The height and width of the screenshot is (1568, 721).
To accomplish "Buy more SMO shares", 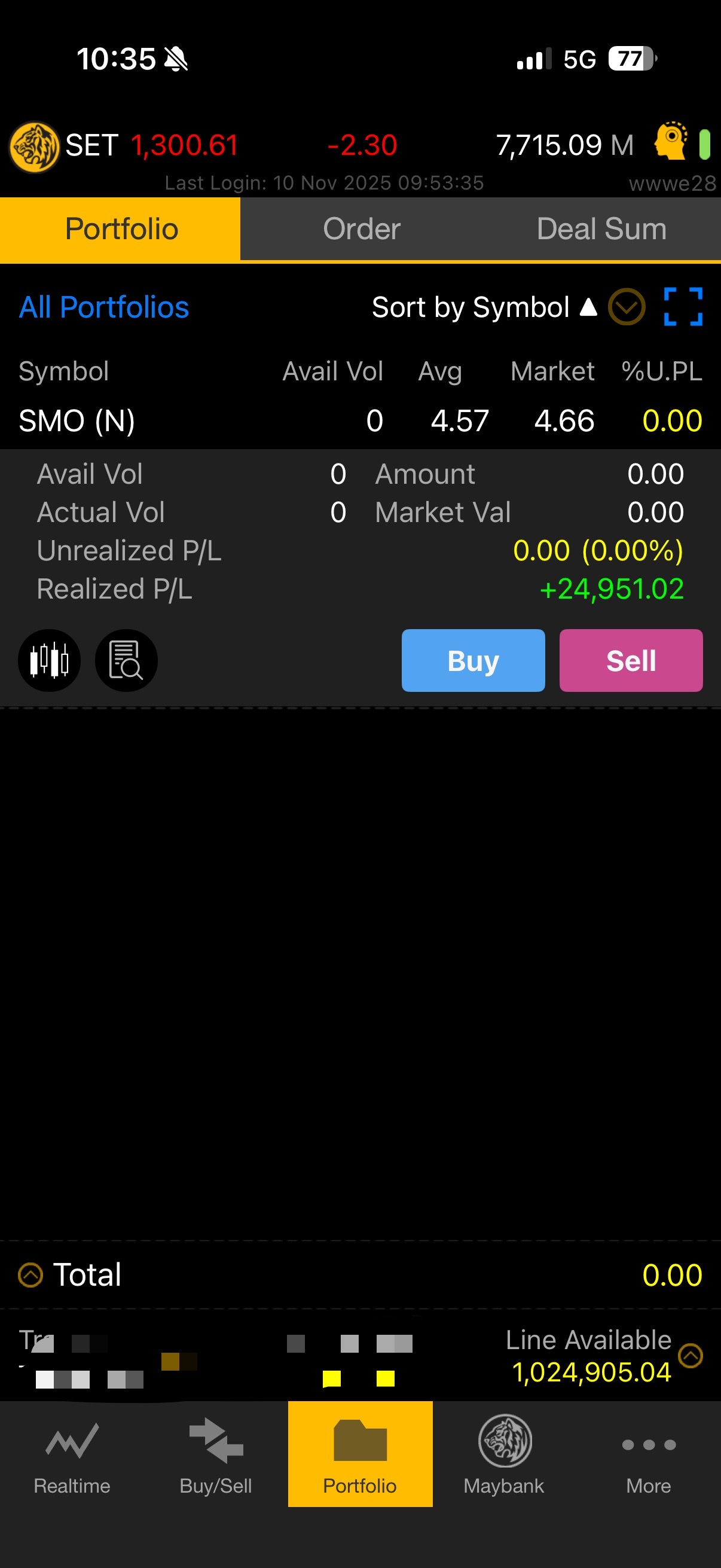I will pyautogui.click(x=473, y=660).
